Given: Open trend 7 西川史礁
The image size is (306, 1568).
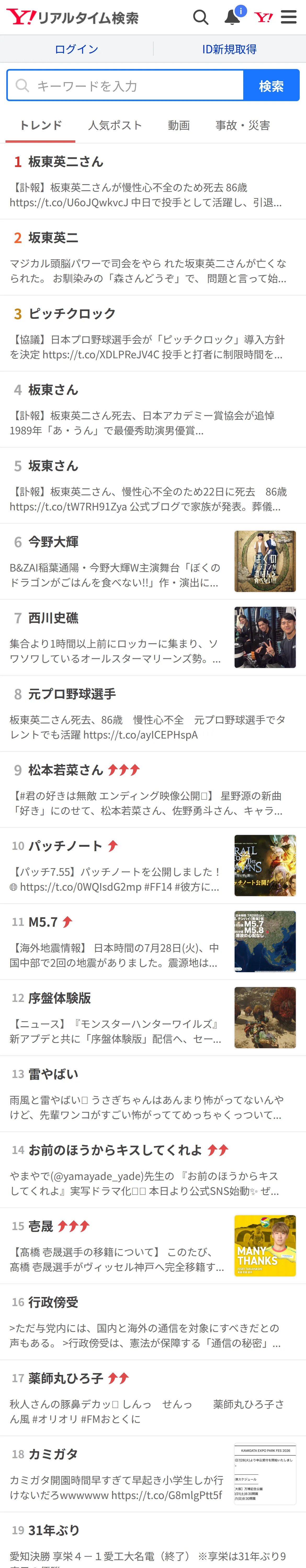Looking at the screenshot, I should (153, 637).
